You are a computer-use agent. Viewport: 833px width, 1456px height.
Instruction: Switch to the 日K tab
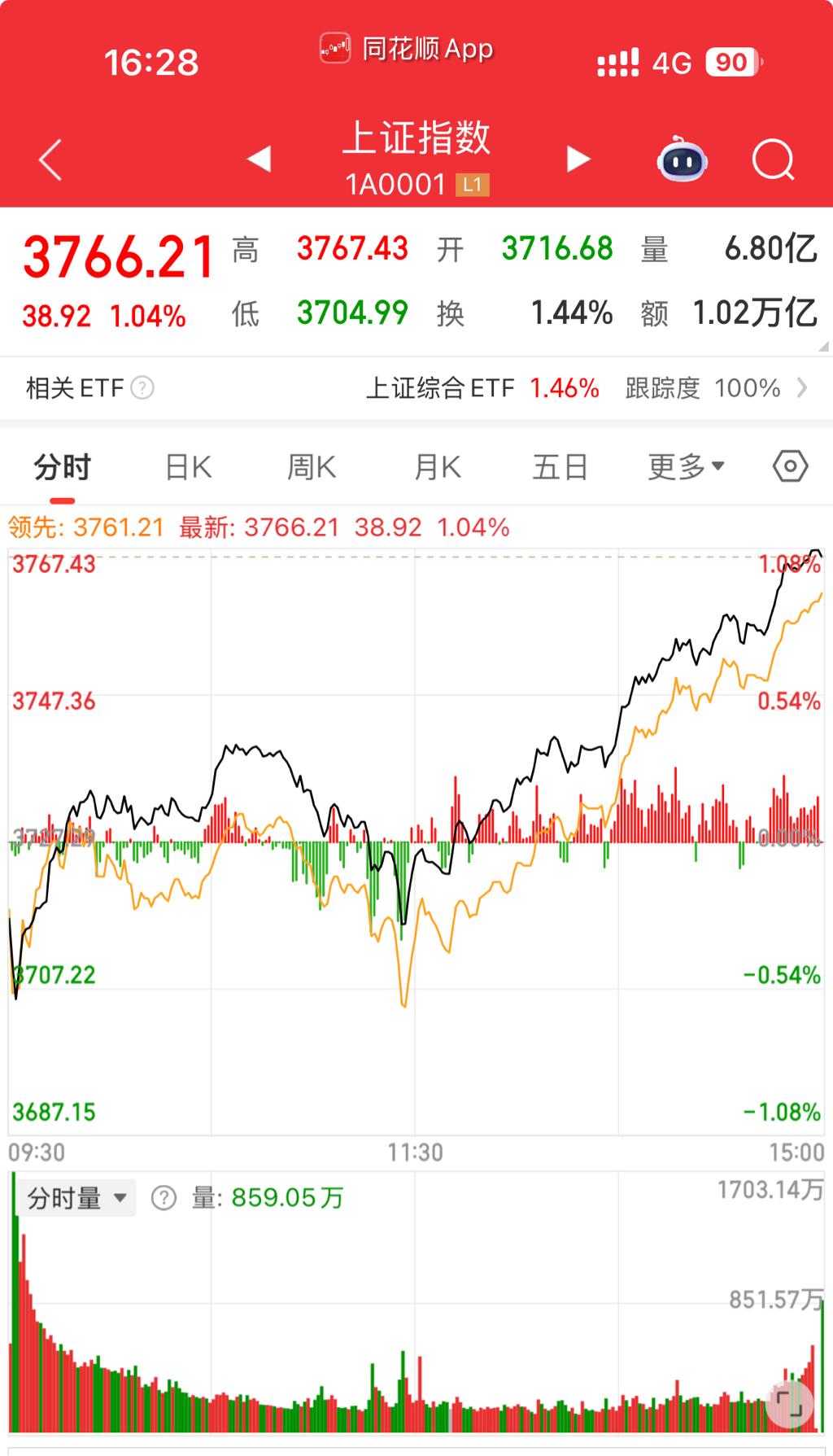pos(188,467)
